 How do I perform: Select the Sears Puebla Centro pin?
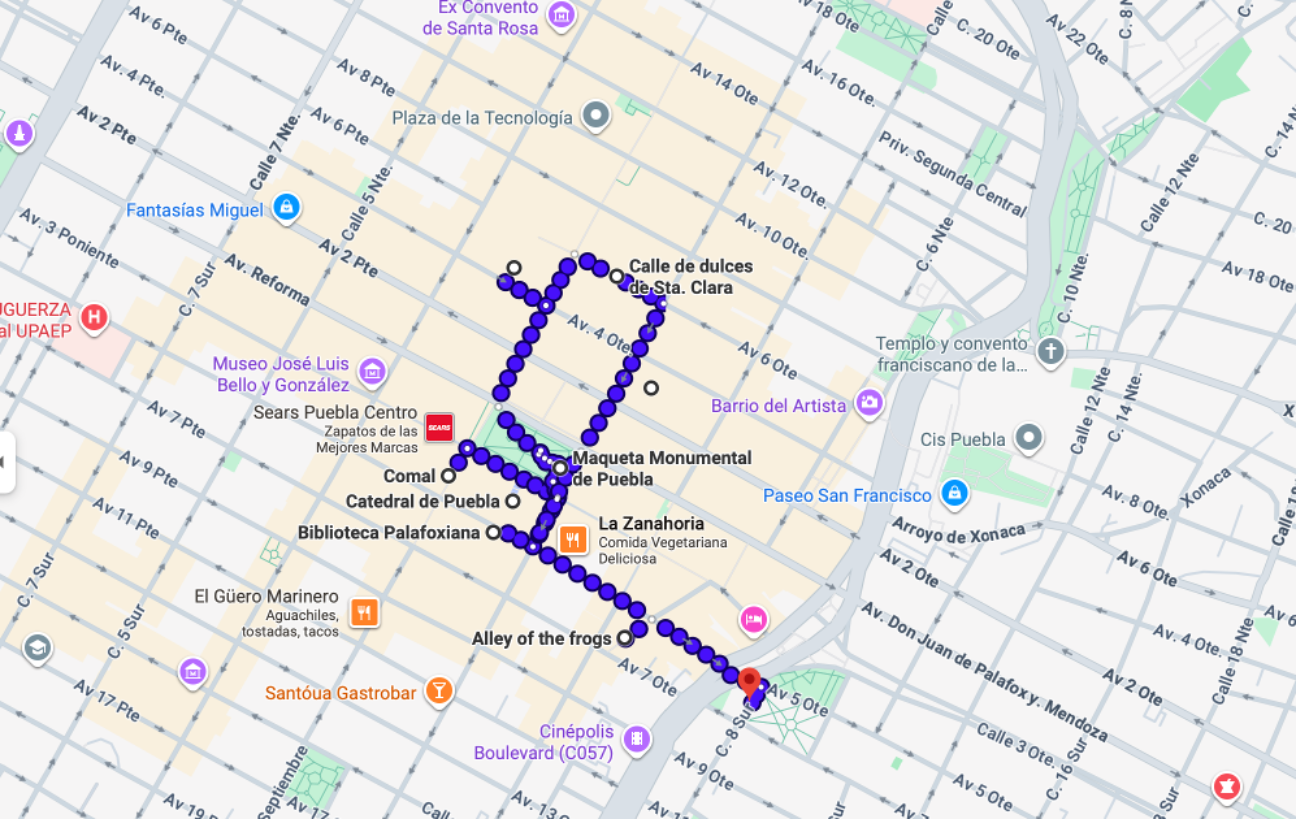pos(439,427)
